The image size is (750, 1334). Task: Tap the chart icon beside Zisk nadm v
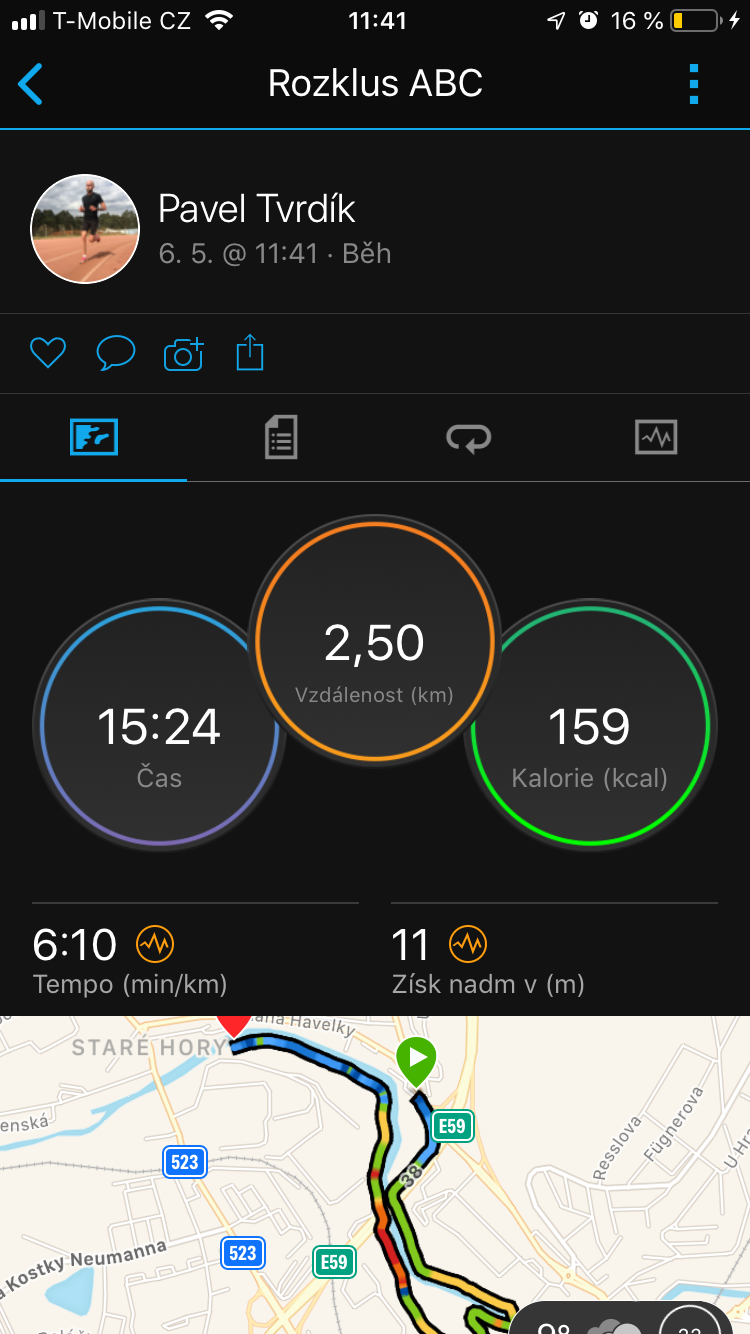click(467, 943)
